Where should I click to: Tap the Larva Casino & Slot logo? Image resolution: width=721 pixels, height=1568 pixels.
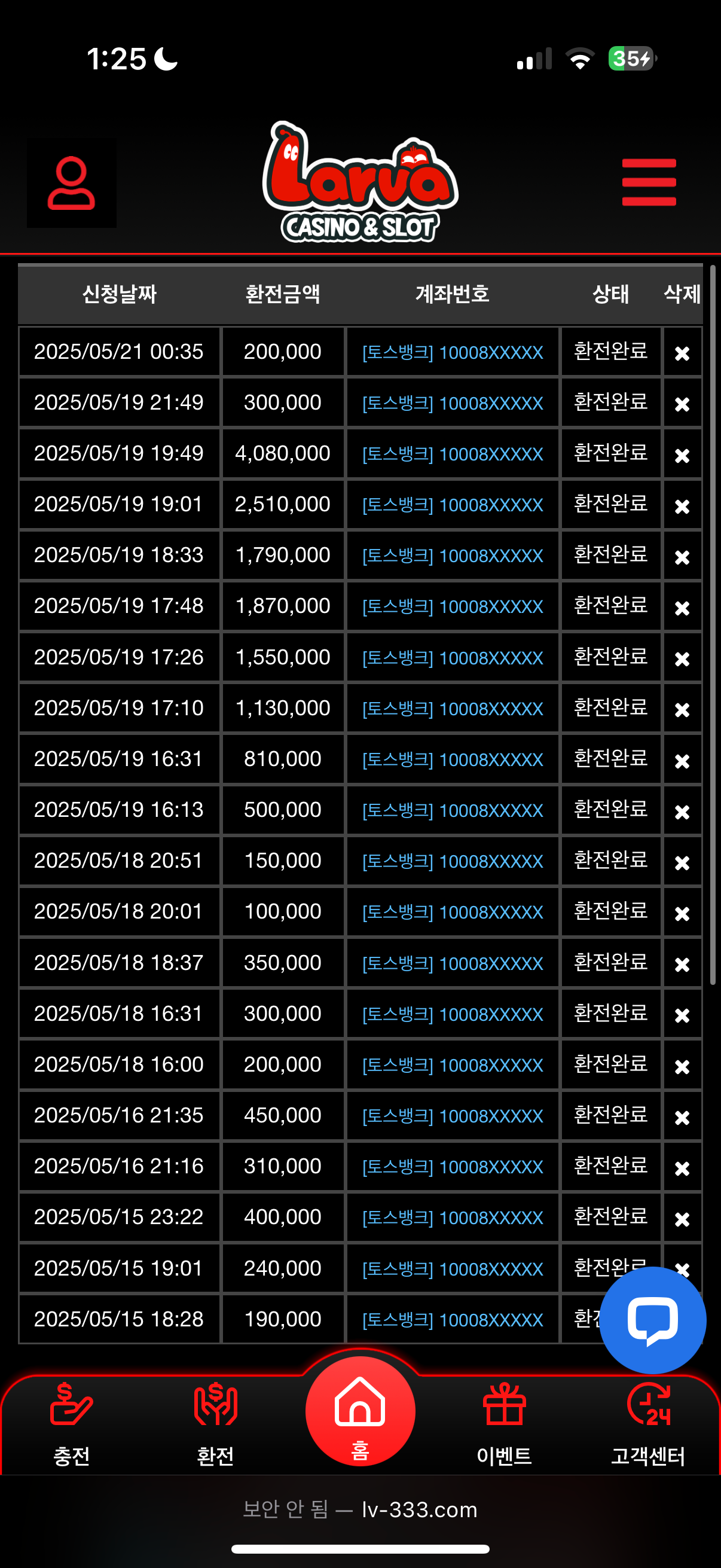[360, 182]
